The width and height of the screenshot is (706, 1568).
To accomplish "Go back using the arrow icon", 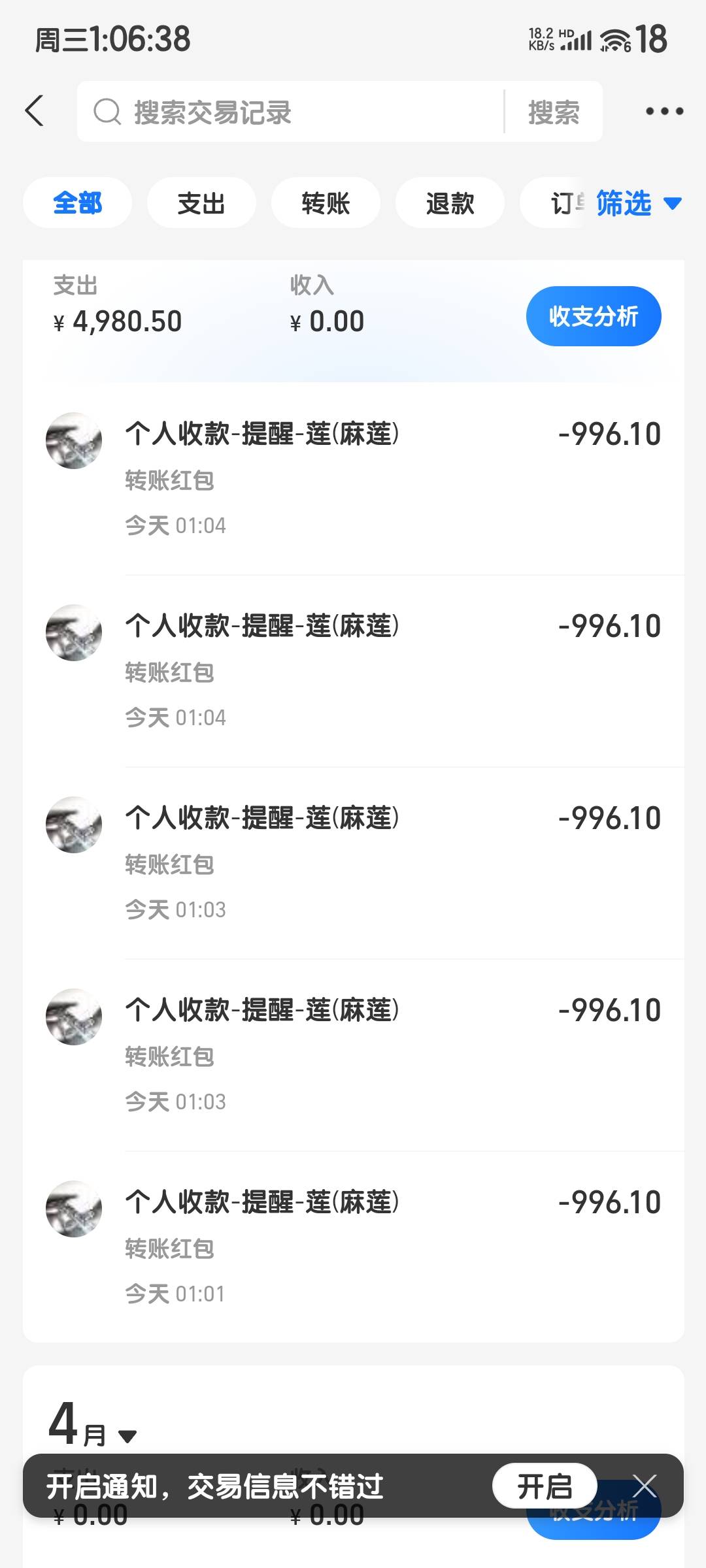I will click(x=35, y=110).
